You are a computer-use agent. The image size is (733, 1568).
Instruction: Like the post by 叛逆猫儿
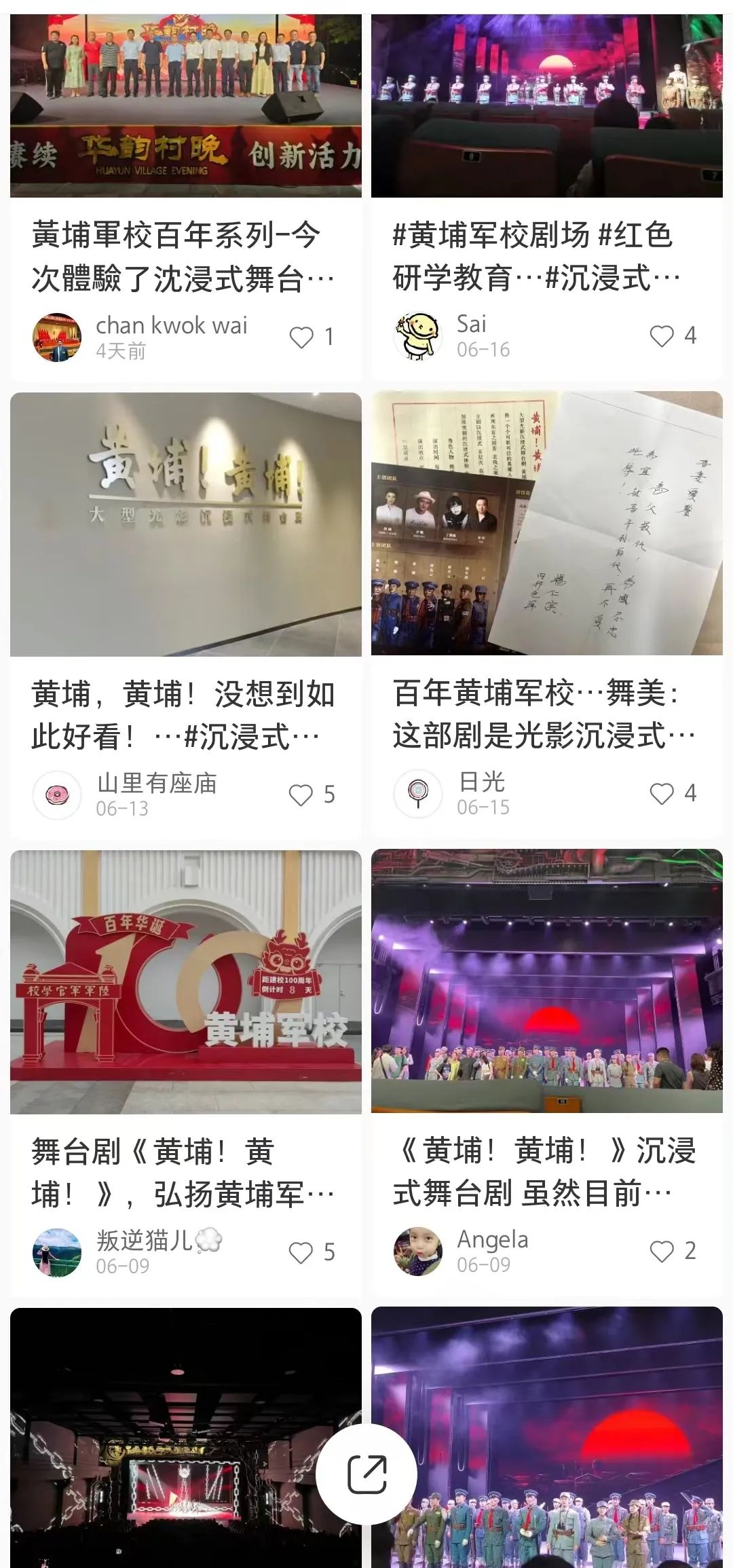tap(301, 1252)
